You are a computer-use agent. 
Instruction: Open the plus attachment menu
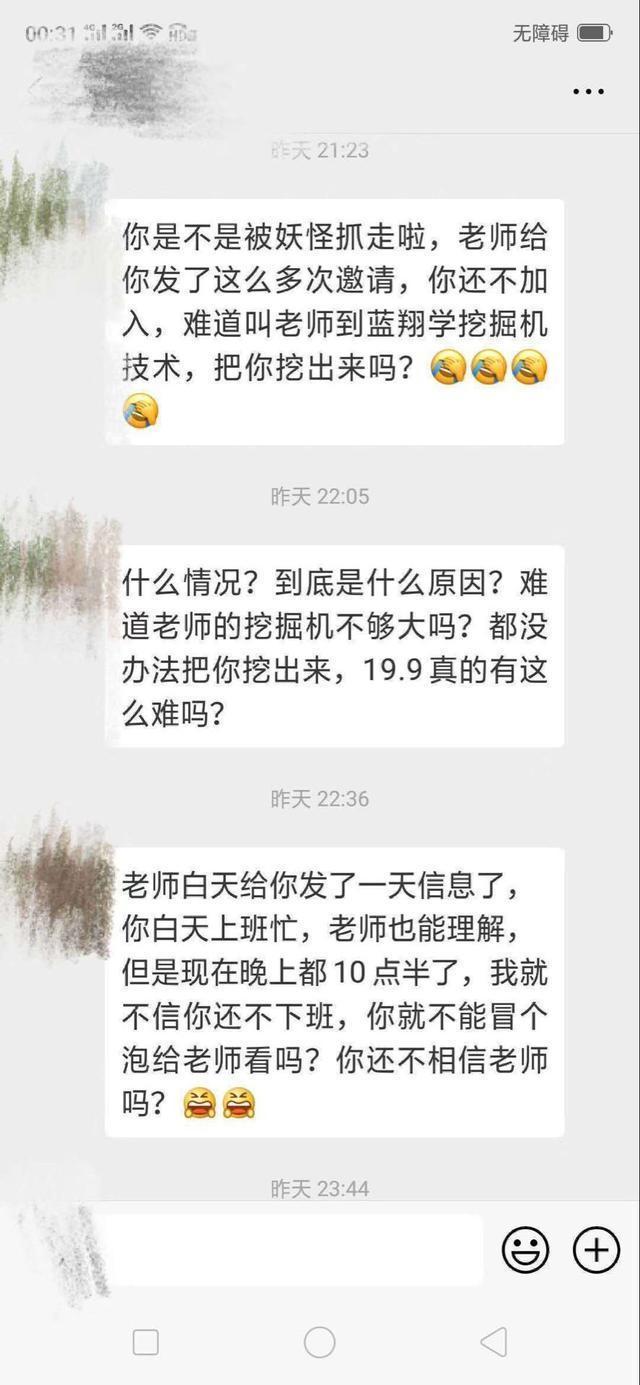tap(596, 1250)
